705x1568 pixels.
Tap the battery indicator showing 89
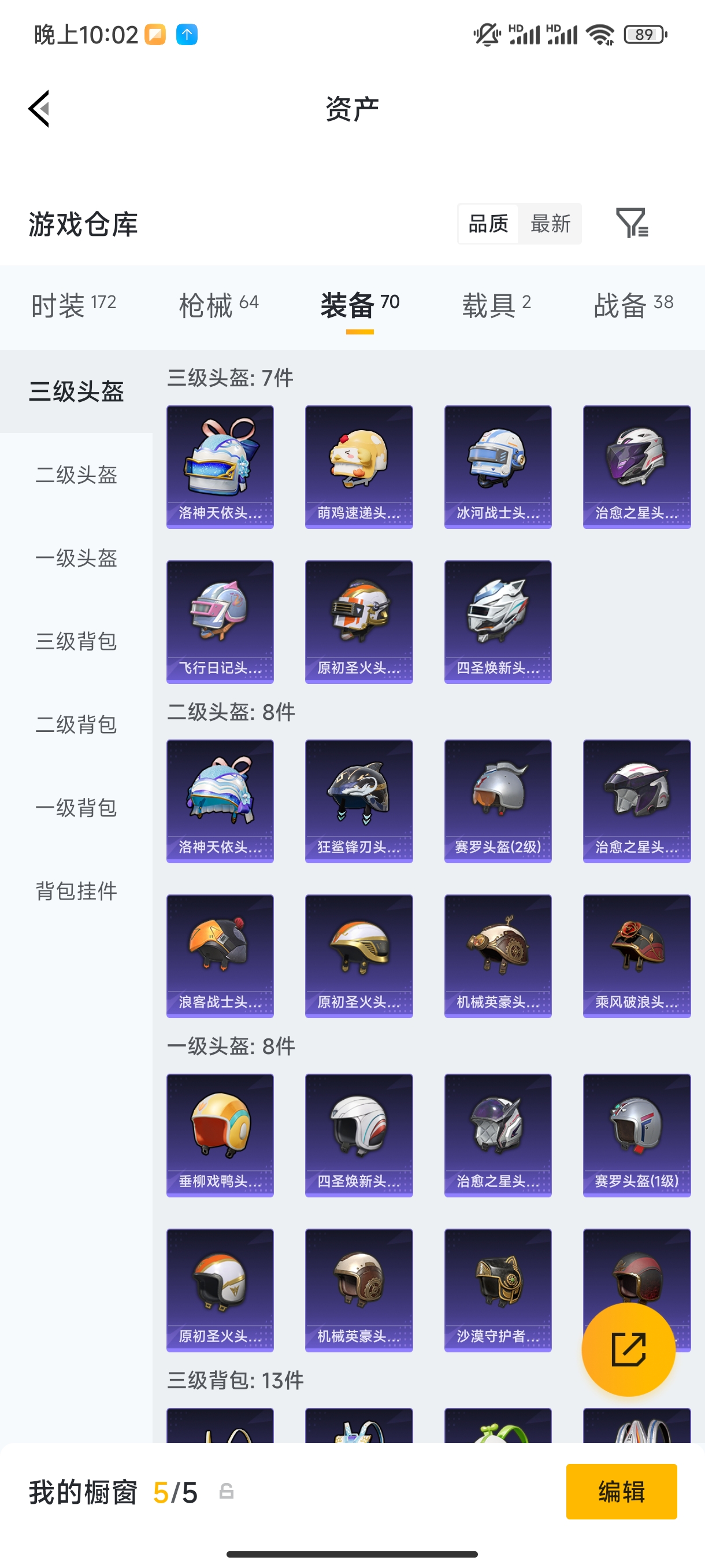pyautogui.click(x=645, y=35)
